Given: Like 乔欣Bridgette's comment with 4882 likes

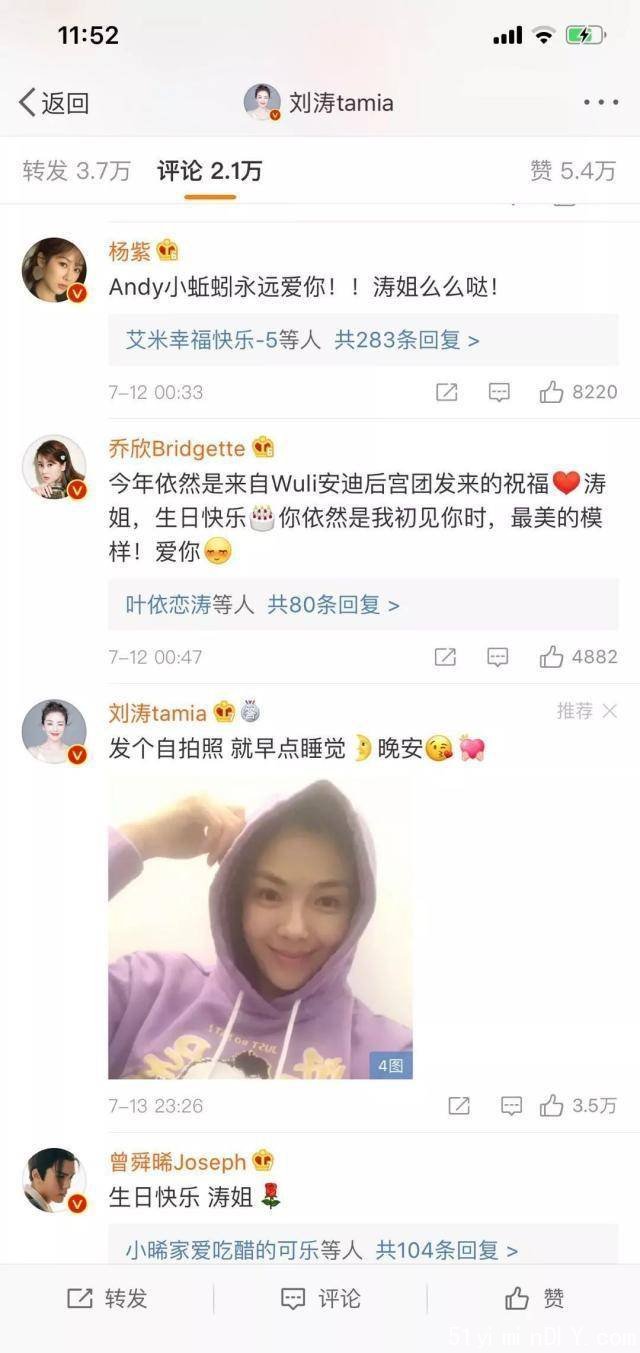Looking at the screenshot, I should (579, 657).
